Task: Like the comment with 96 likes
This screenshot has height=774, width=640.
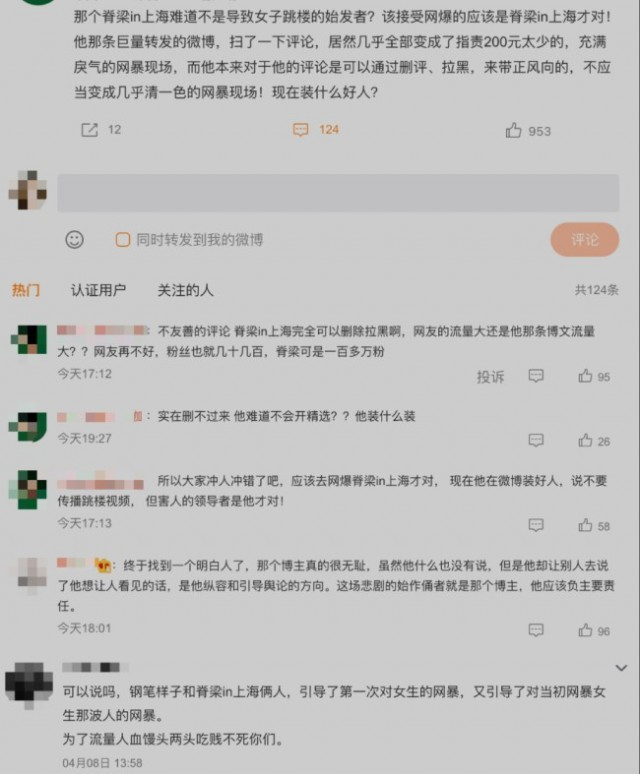Action: [x=586, y=631]
